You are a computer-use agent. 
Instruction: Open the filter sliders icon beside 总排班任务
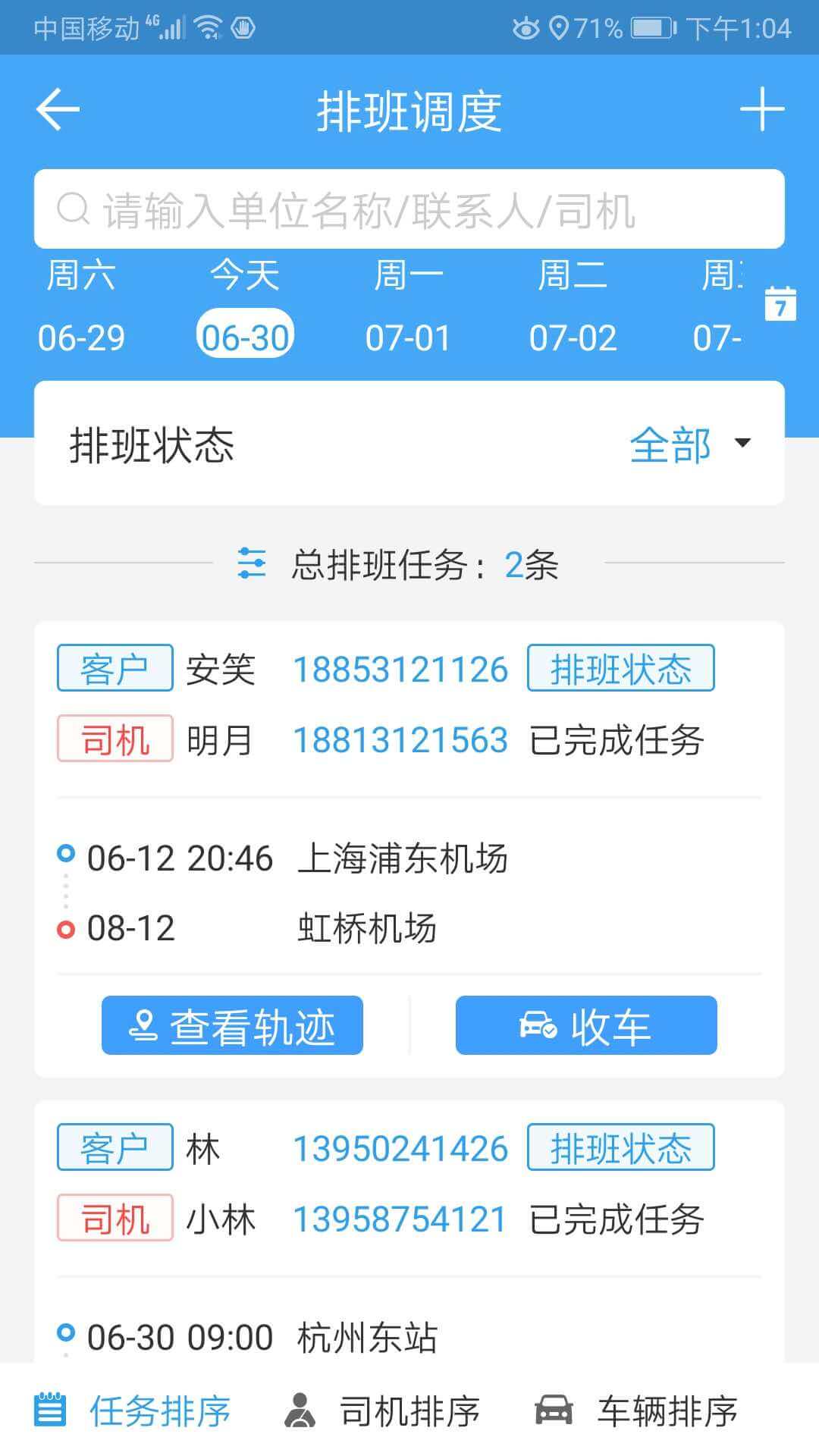tap(252, 563)
